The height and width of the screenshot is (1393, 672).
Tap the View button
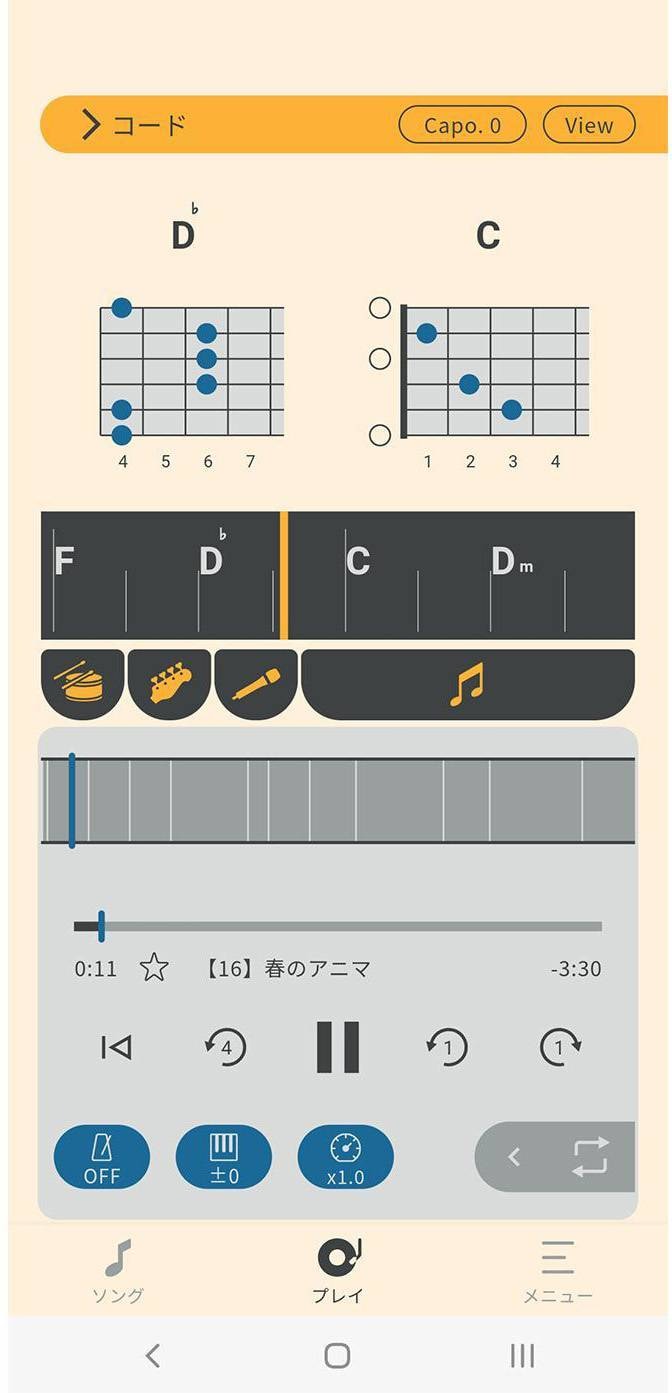tap(589, 125)
